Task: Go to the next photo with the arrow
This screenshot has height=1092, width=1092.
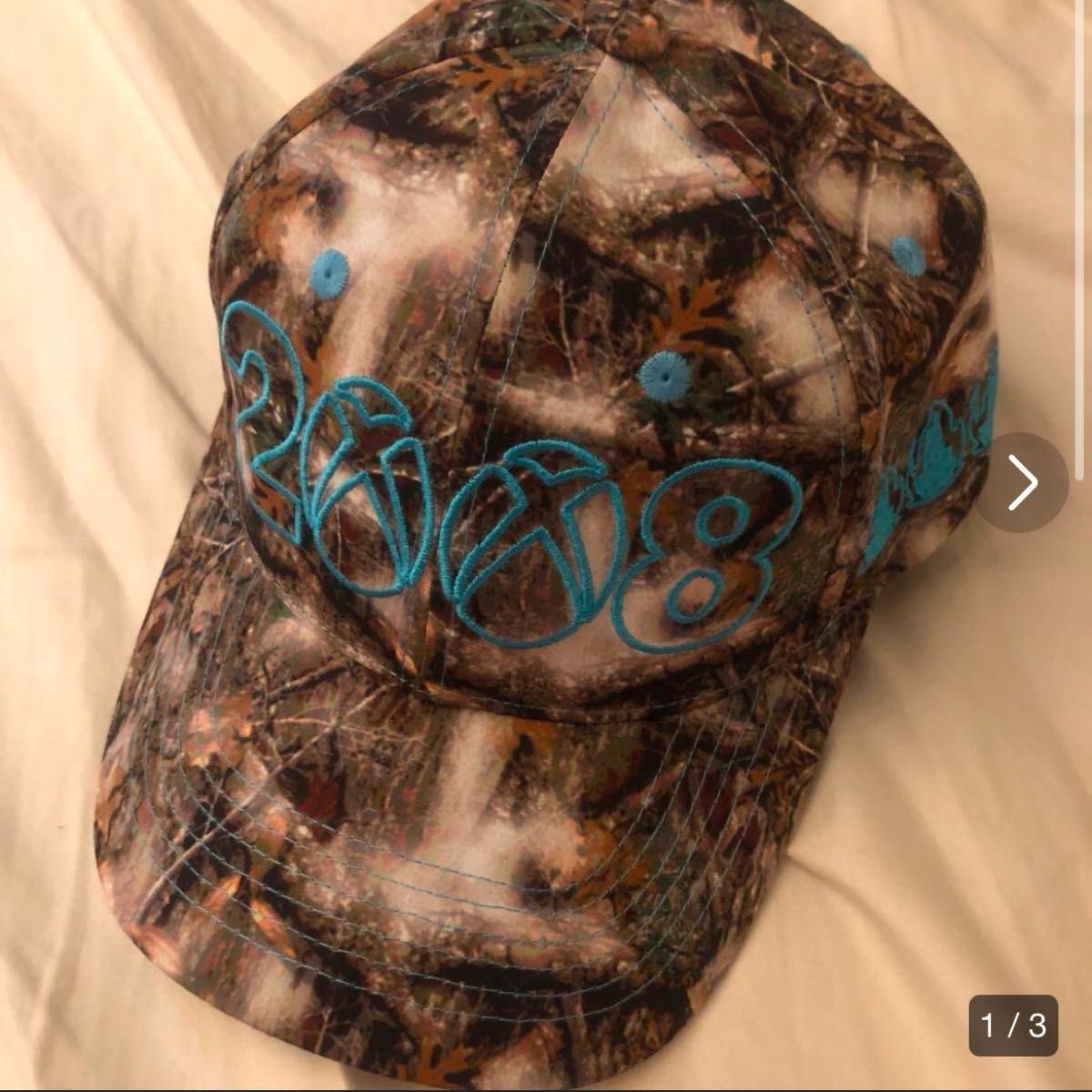Action: (1023, 481)
